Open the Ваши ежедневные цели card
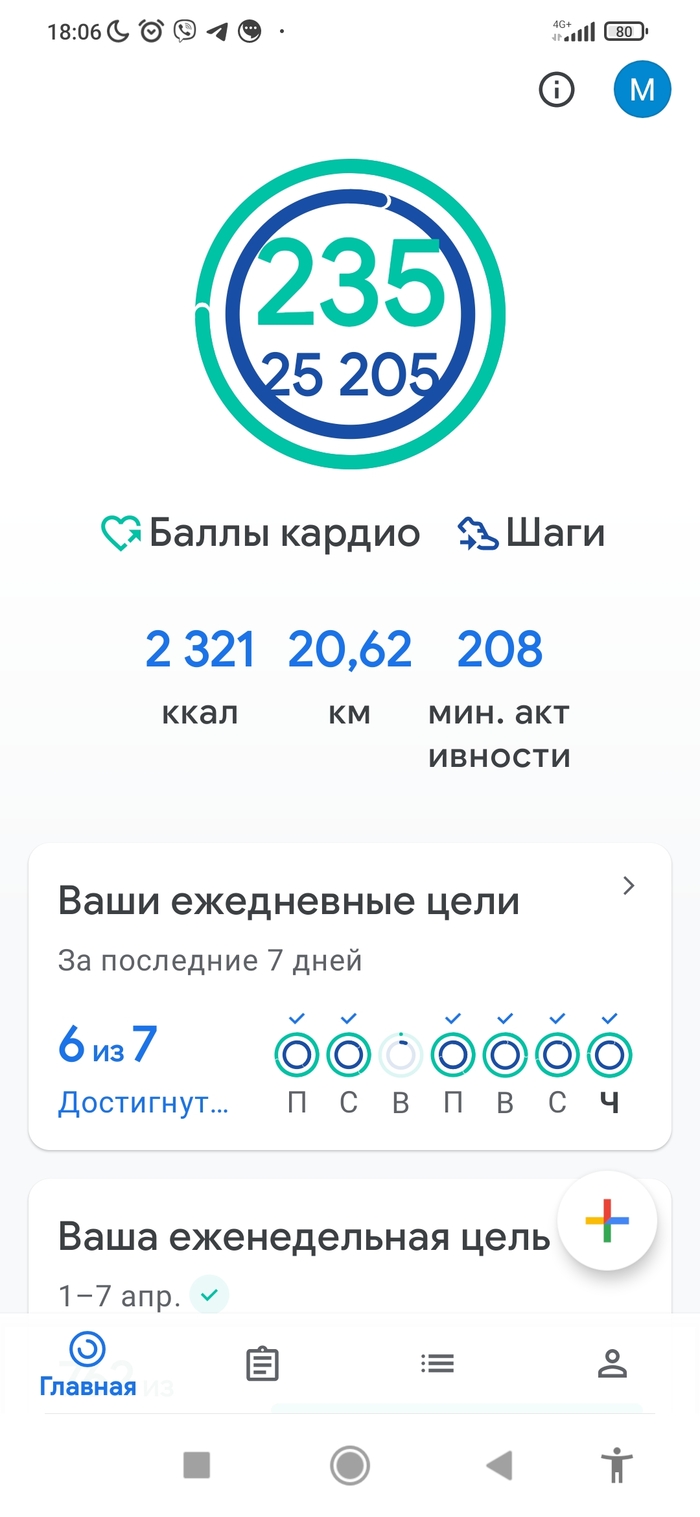Screen dimensions: 700x1517 coord(350,996)
